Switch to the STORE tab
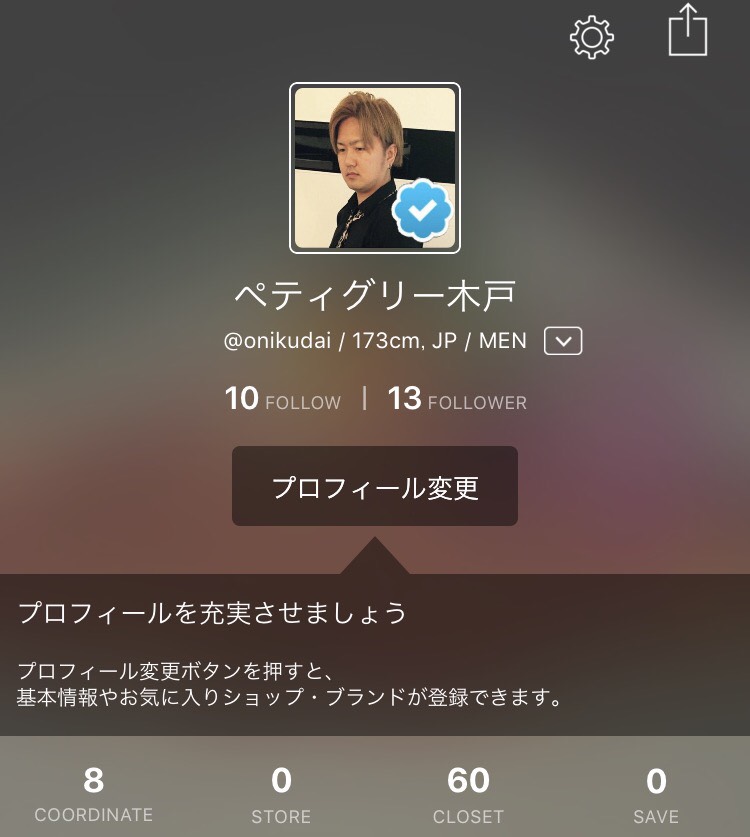Screen dimensions: 750x837 281,794
